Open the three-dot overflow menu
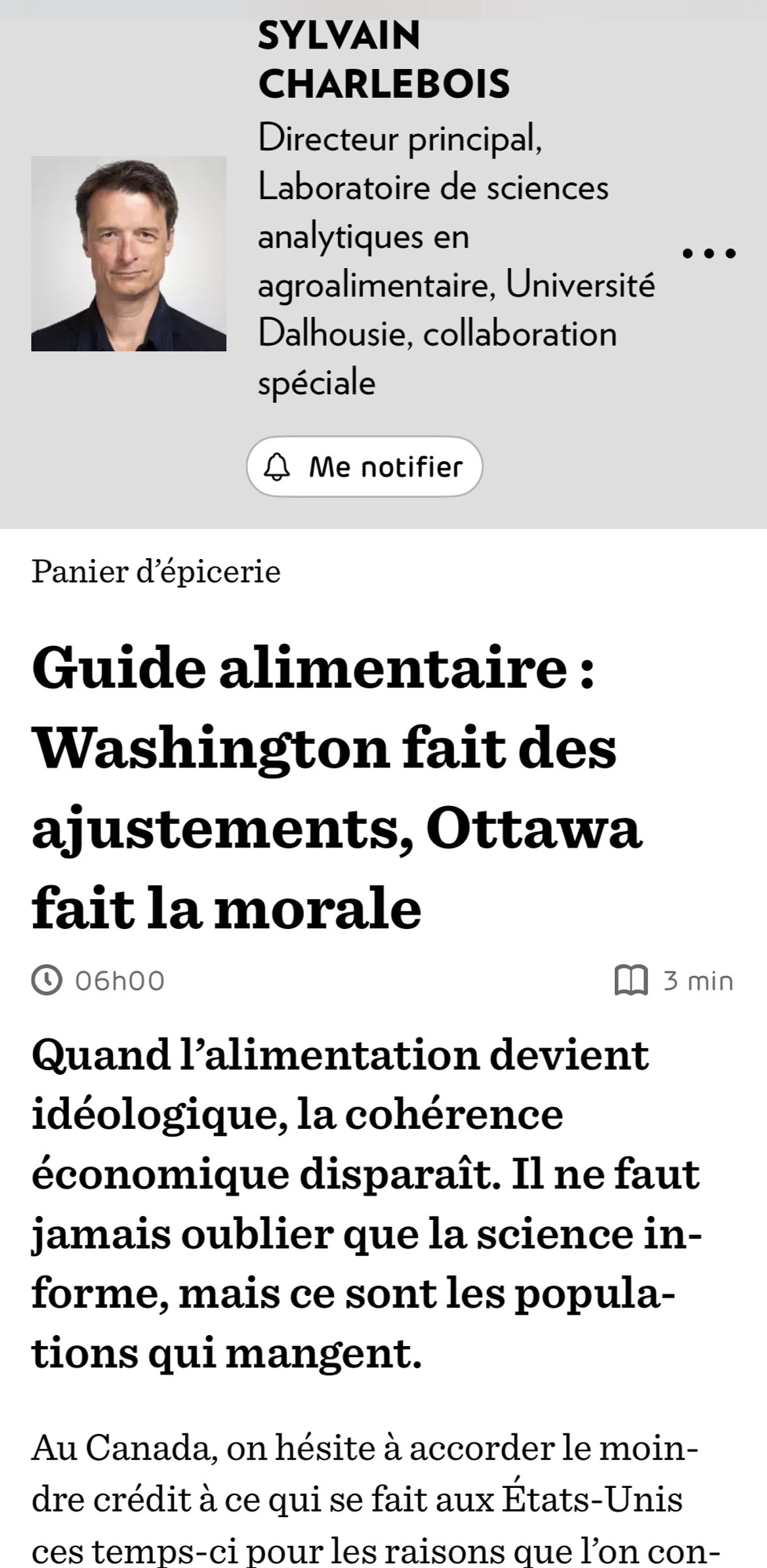Image resolution: width=767 pixels, height=1568 pixels. (708, 253)
